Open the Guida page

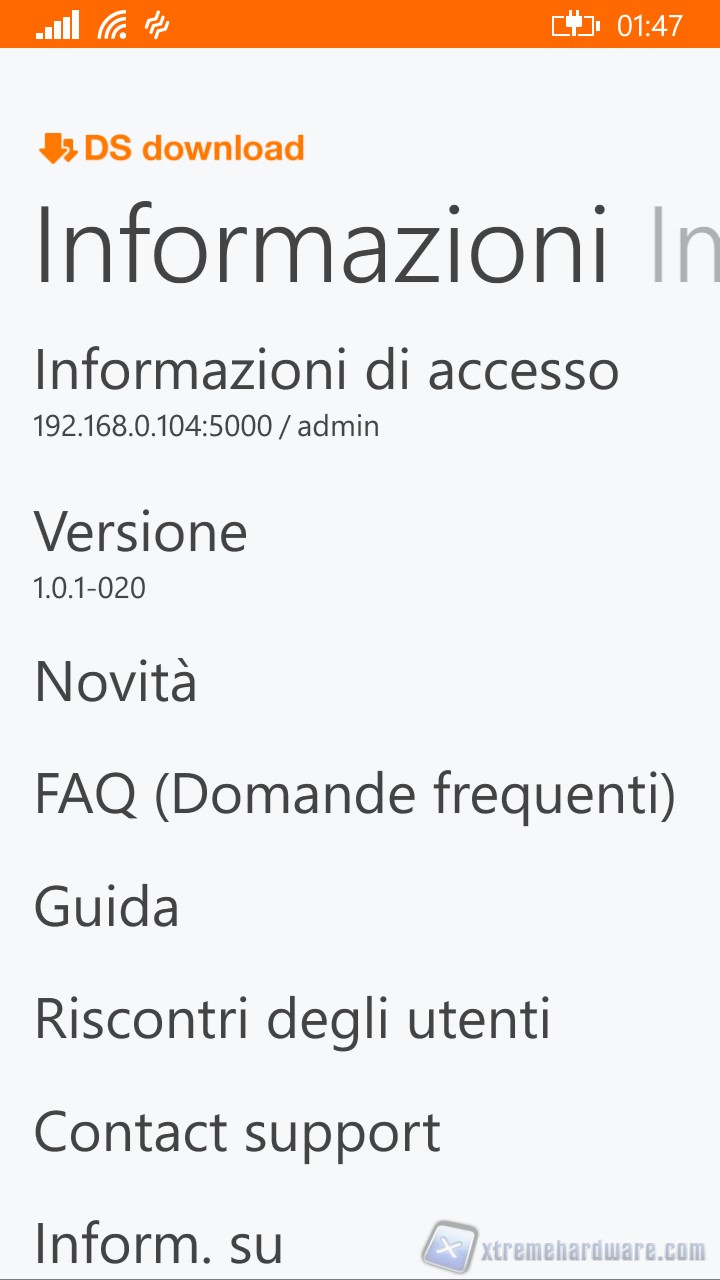107,907
